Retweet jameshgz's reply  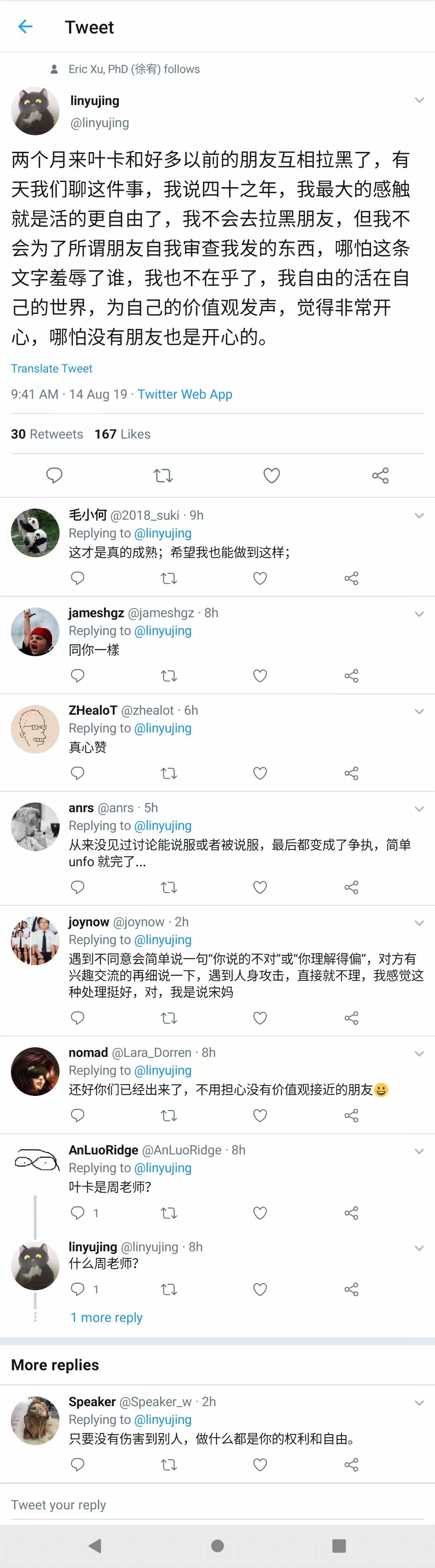(x=169, y=676)
